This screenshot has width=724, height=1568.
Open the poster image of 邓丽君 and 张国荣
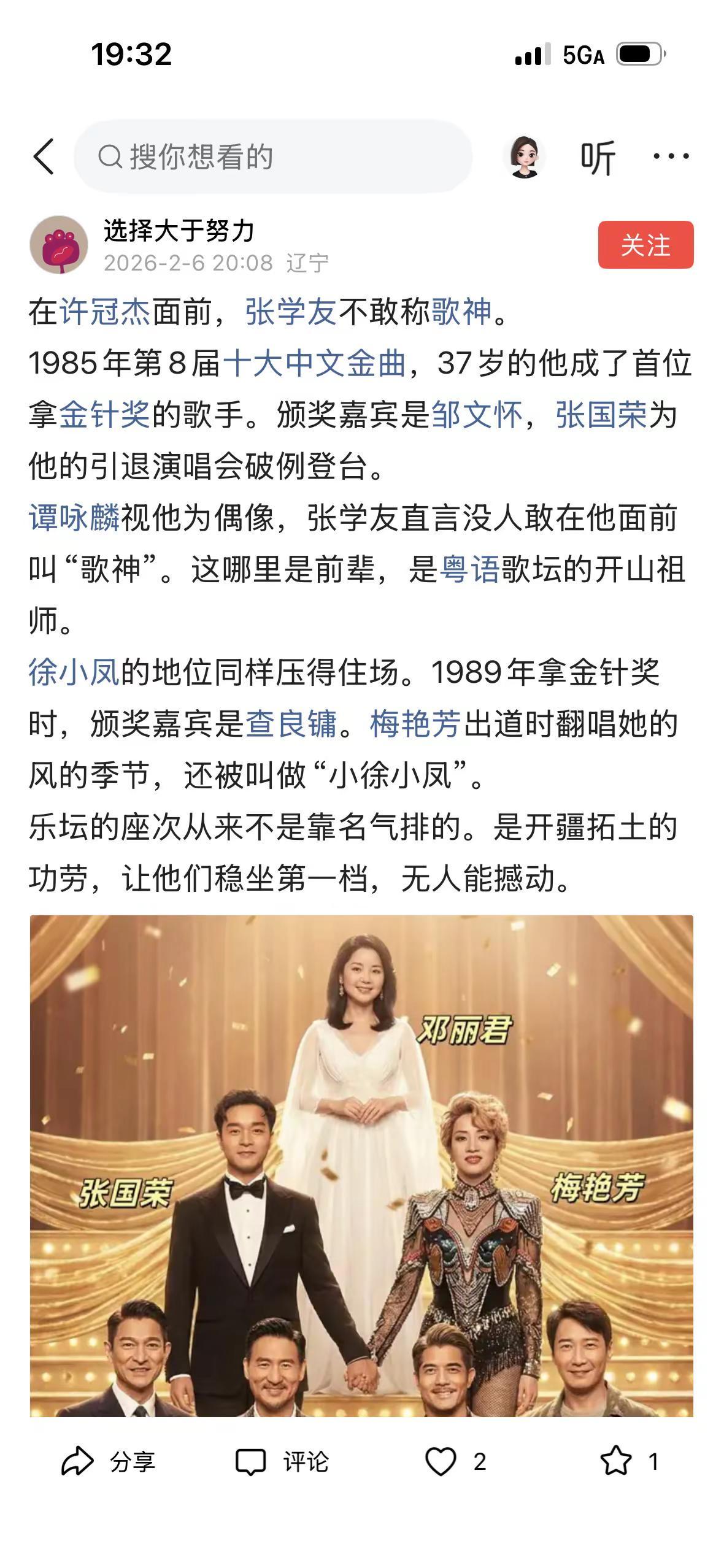coord(362,1166)
